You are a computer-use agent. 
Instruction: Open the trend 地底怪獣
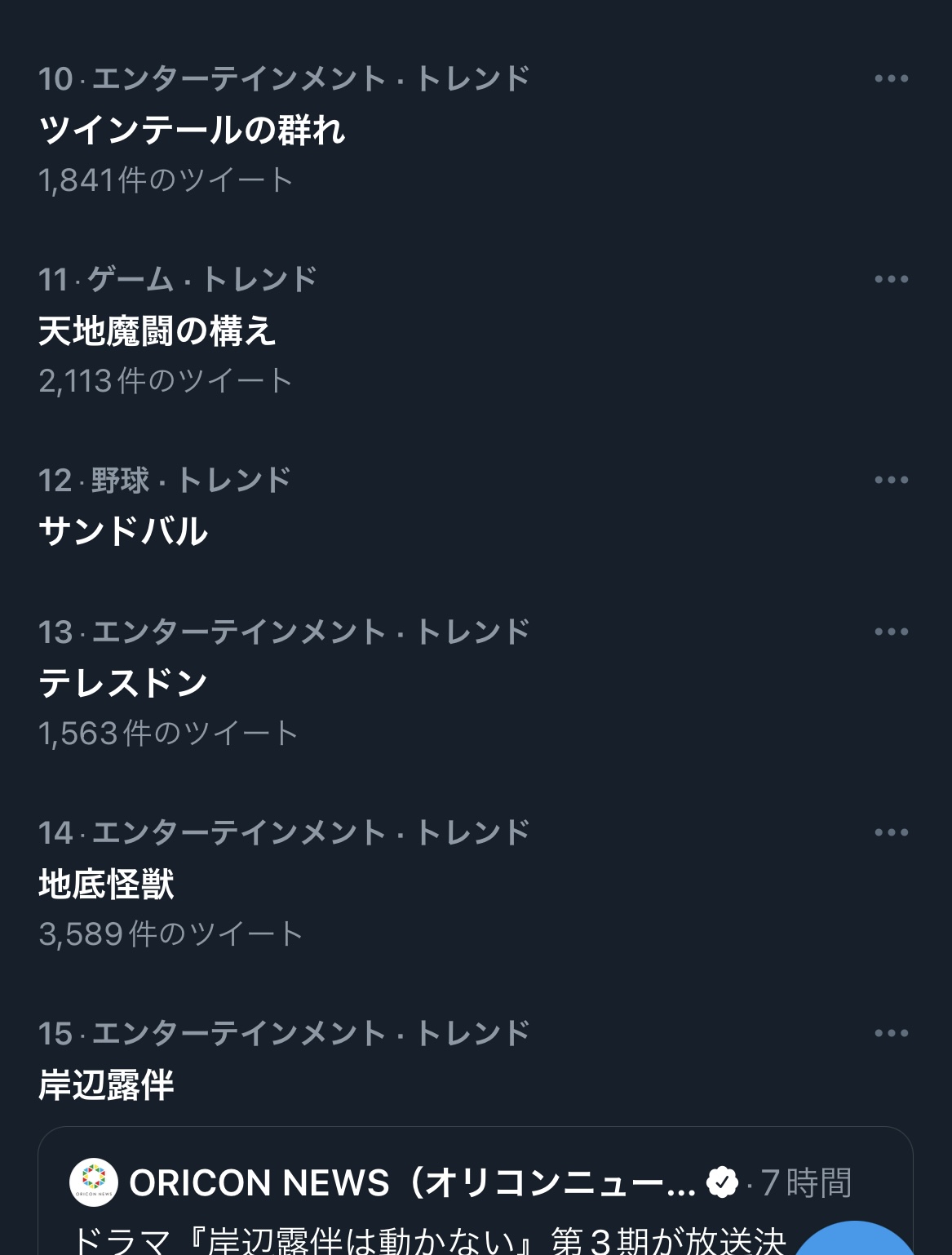pyautogui.click(x=107, y=884)
